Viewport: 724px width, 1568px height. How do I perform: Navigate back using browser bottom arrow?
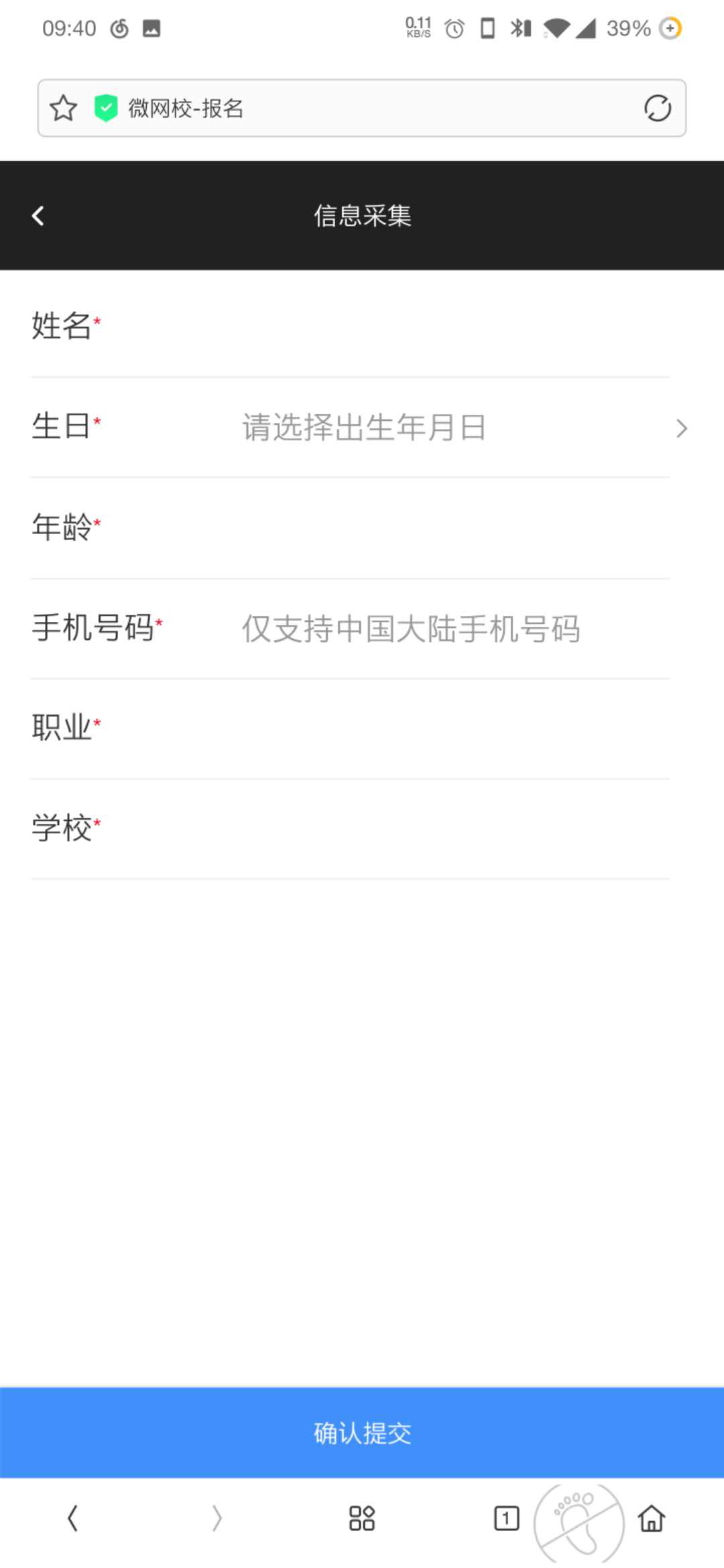pyautogui.click(x=72, y=1518)
